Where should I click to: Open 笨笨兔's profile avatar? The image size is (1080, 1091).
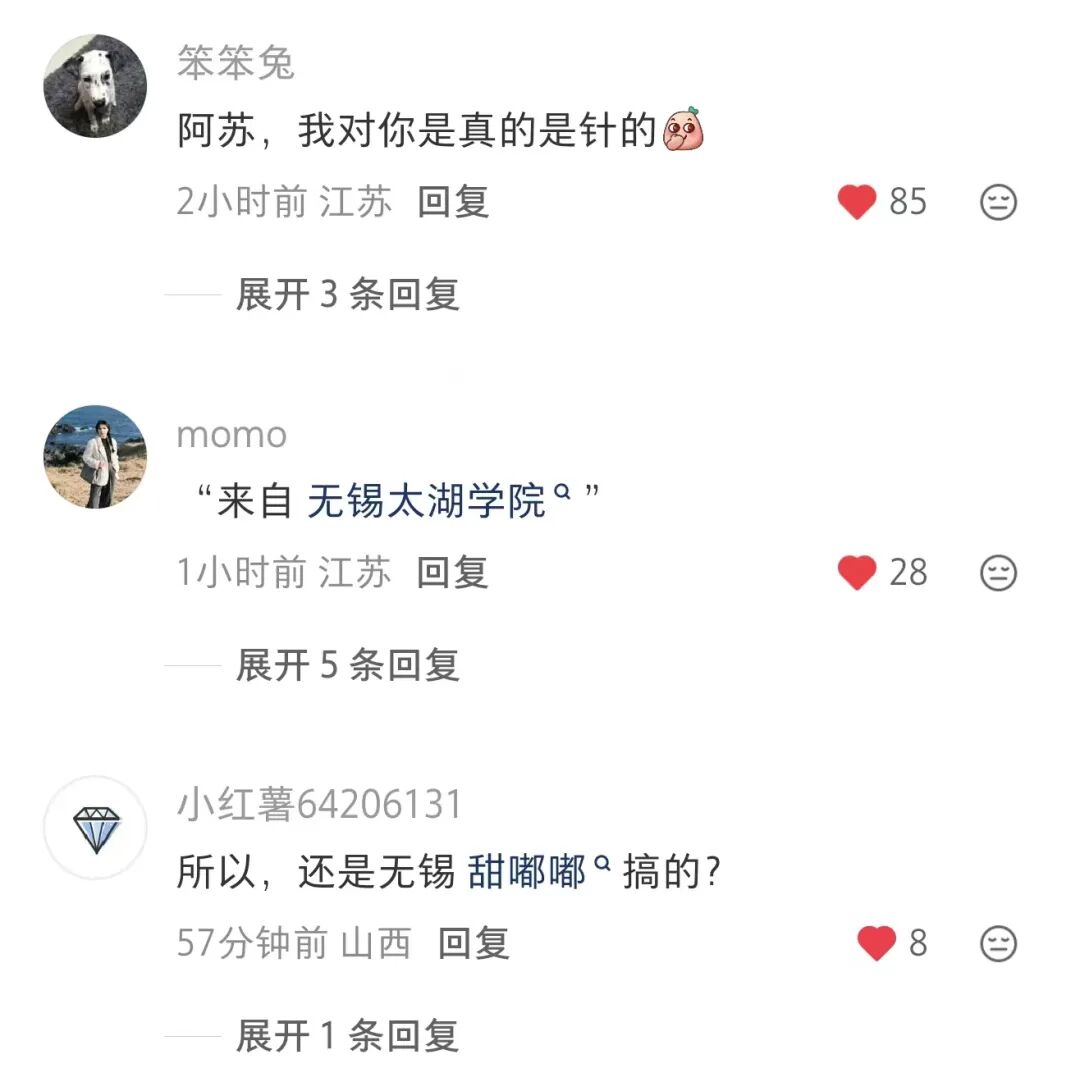click(x=95, y=86)
